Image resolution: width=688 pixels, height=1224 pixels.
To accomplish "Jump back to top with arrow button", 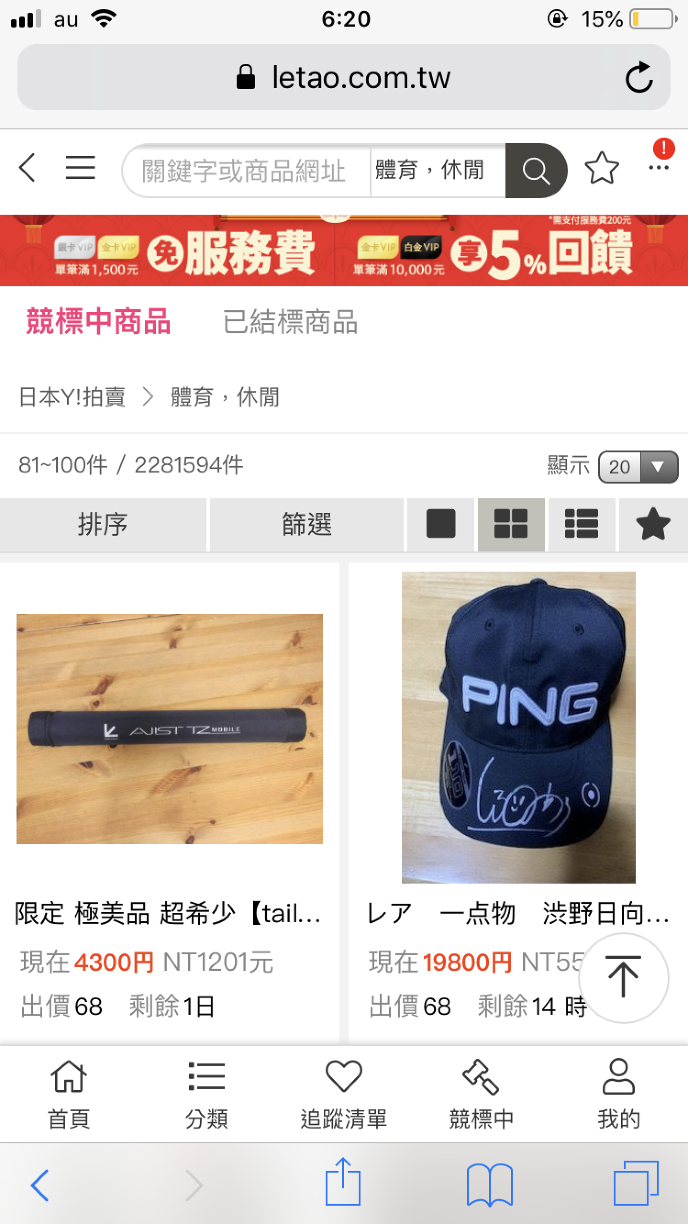I will 622,977.
